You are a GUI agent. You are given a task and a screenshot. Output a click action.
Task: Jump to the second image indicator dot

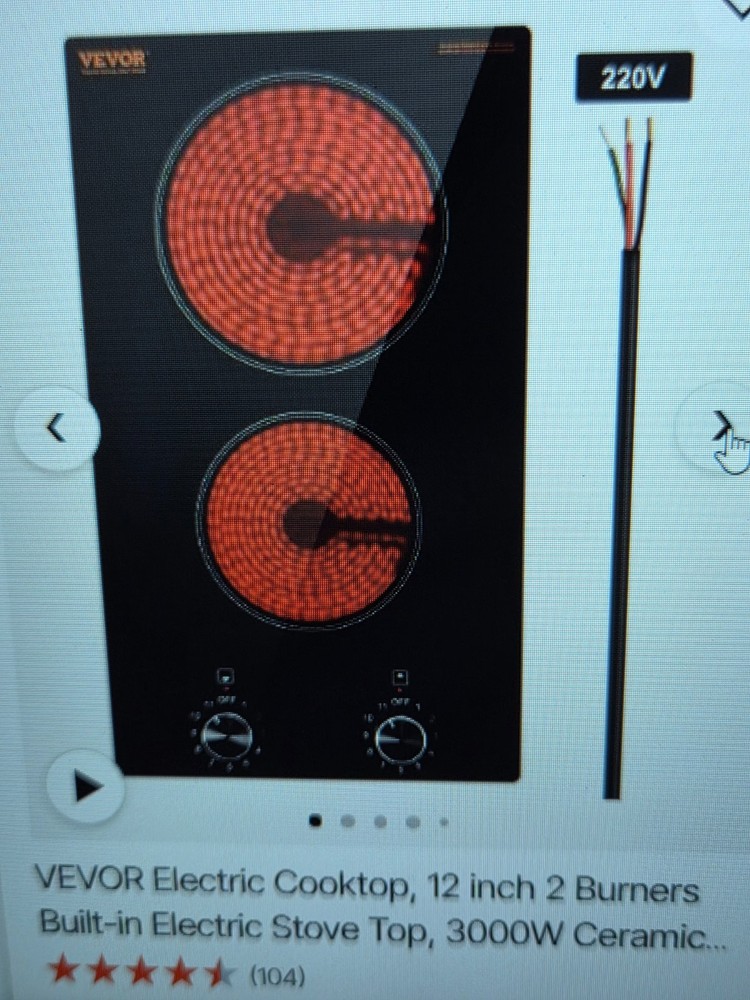(x=348, y=821)
